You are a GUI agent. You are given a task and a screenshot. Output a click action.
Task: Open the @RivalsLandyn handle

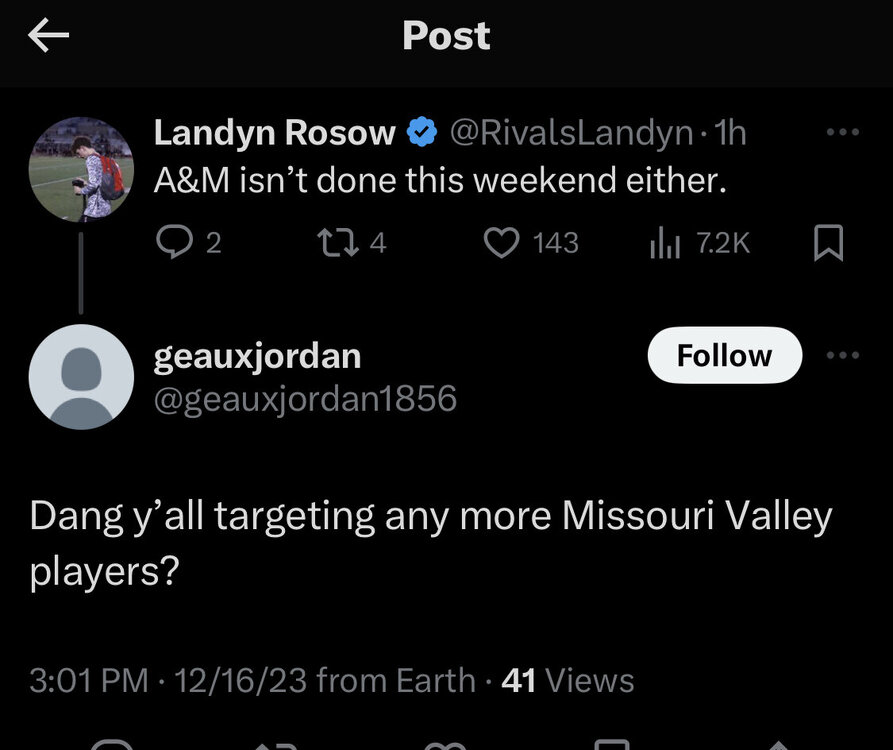tap(572, 133)
